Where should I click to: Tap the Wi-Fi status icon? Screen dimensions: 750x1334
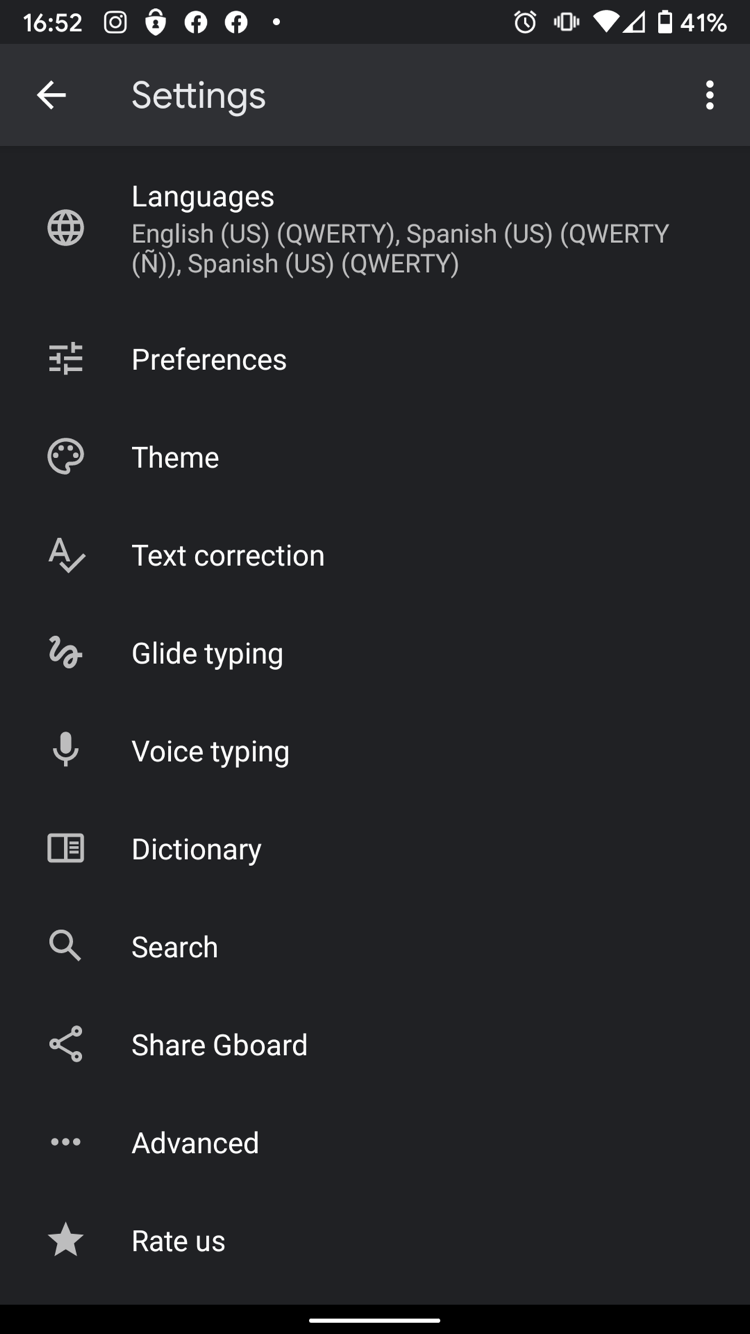606,22
